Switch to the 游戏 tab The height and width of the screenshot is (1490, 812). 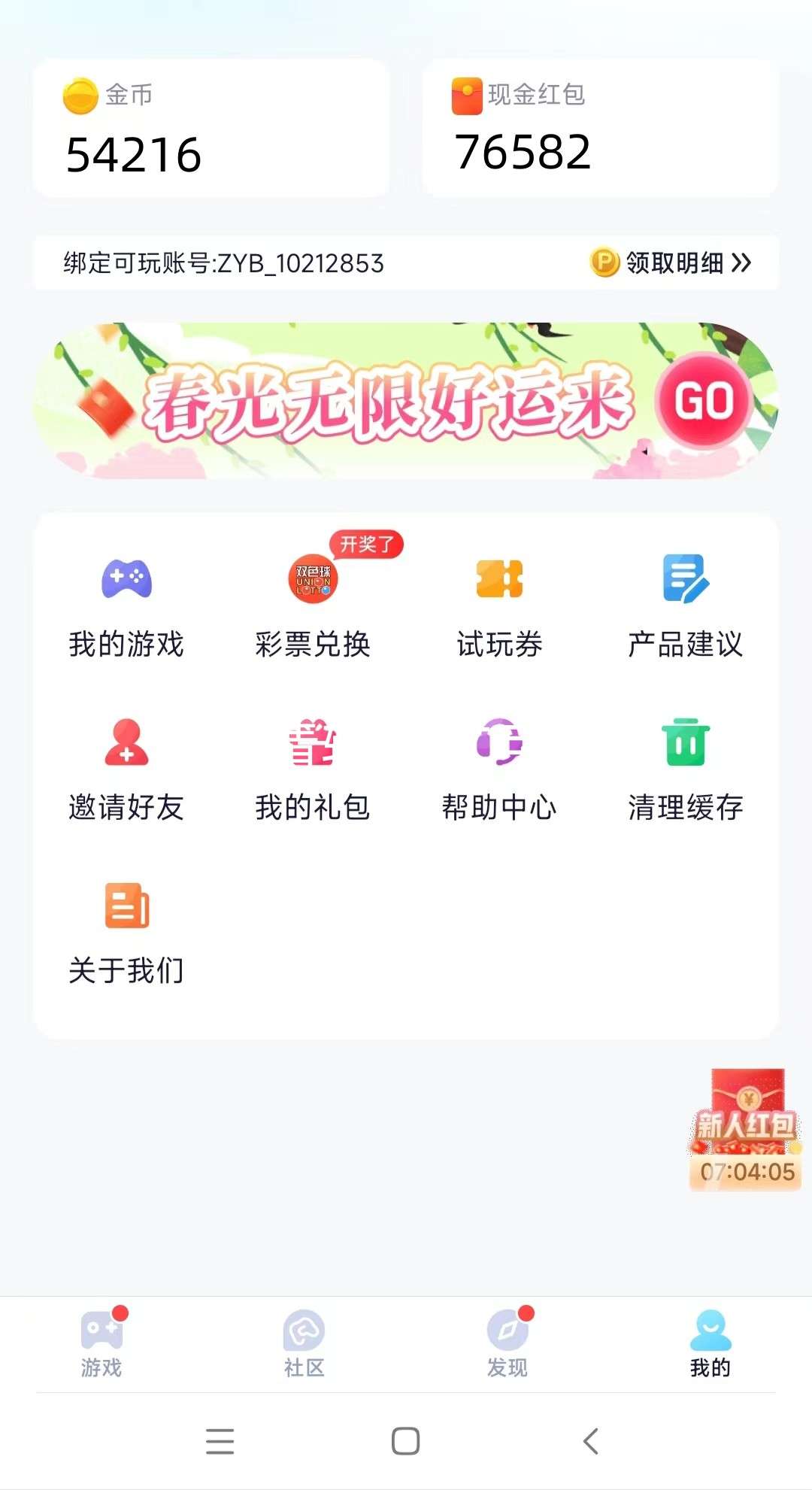point(101,1344)
